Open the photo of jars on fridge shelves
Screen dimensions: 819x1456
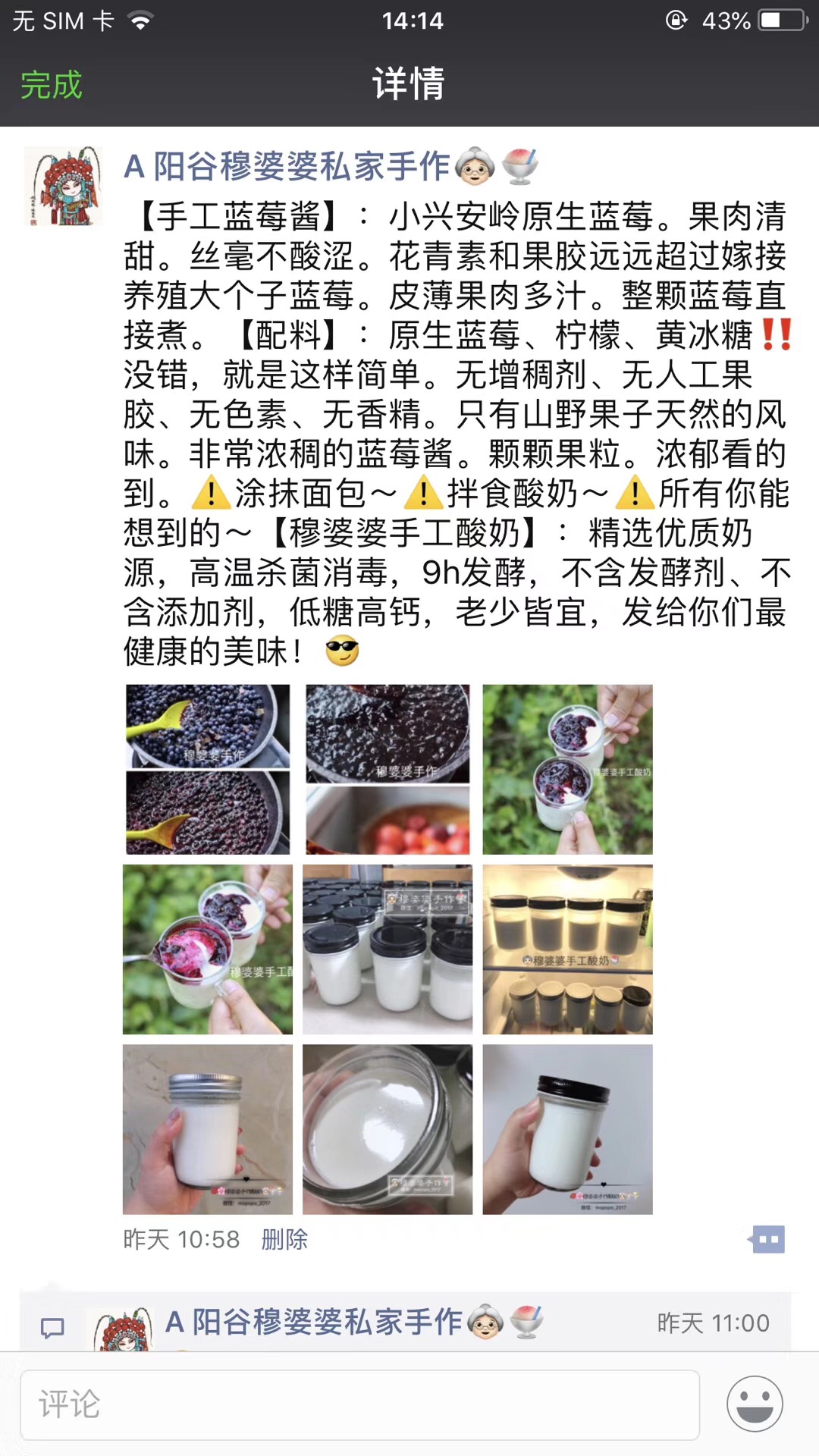click(567, 949)
